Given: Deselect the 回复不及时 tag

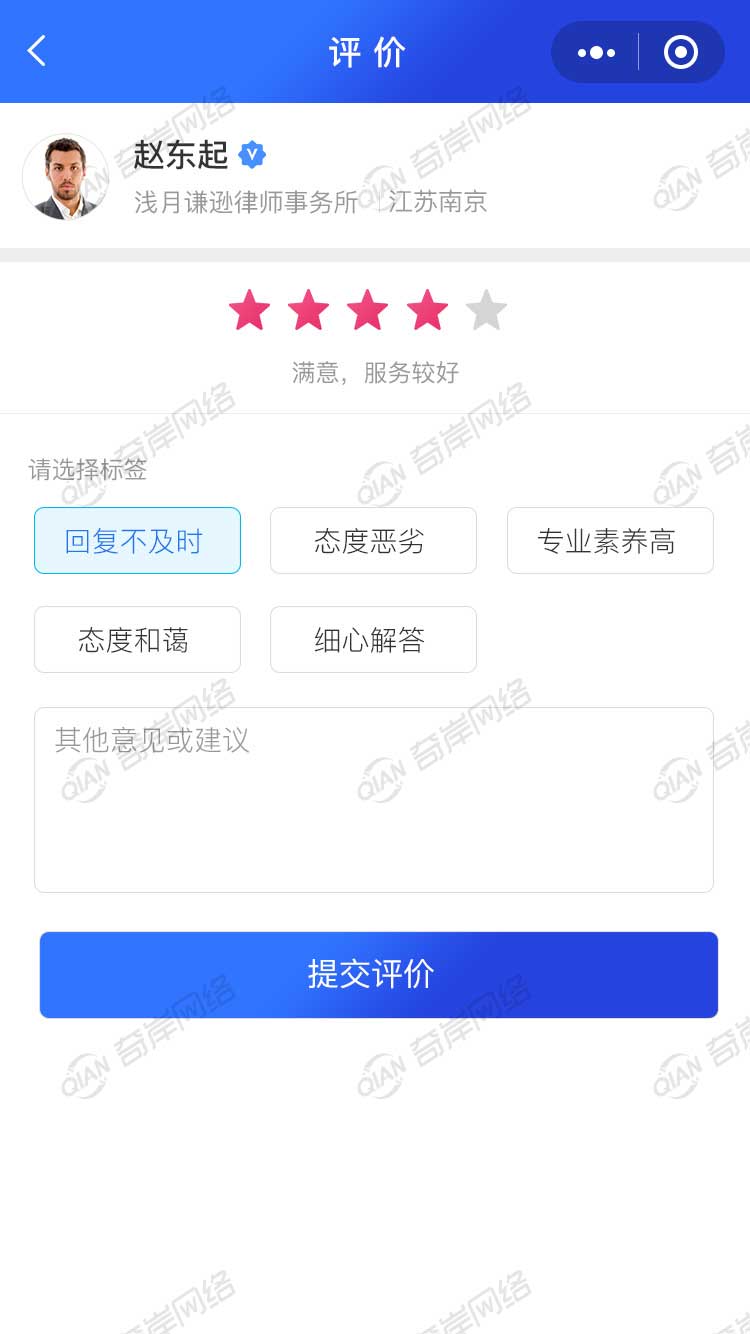Looking at the screenshot, I should click(x=137, y=540).
